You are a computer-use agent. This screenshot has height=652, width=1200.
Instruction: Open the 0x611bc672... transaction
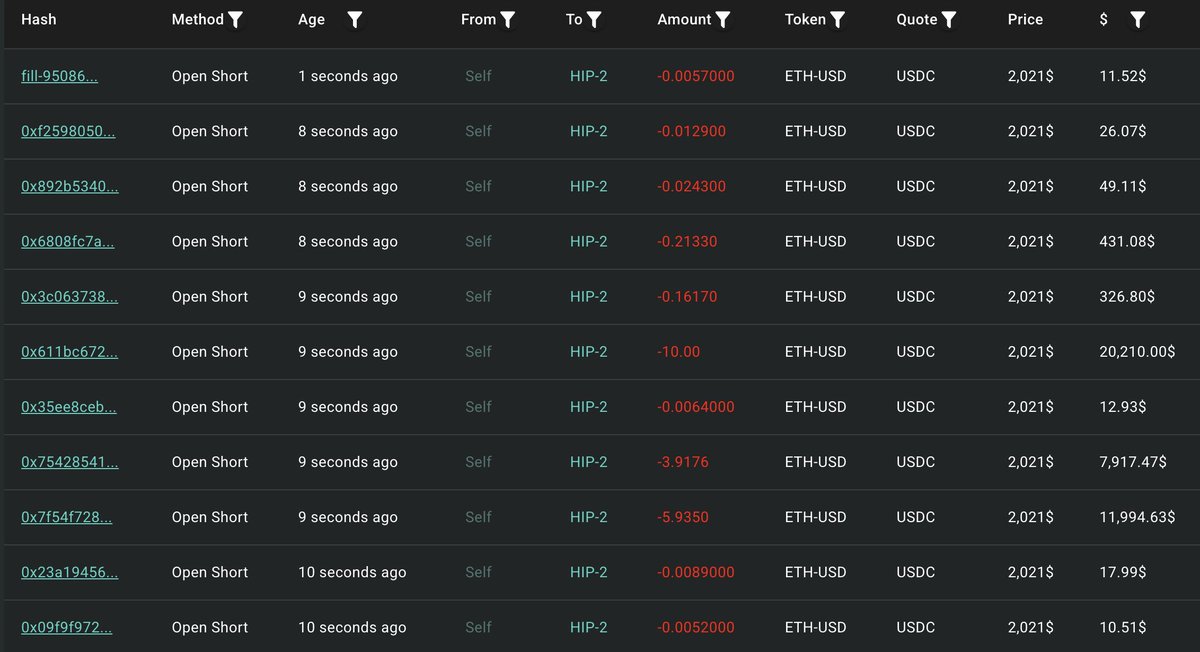click(69, 351)
